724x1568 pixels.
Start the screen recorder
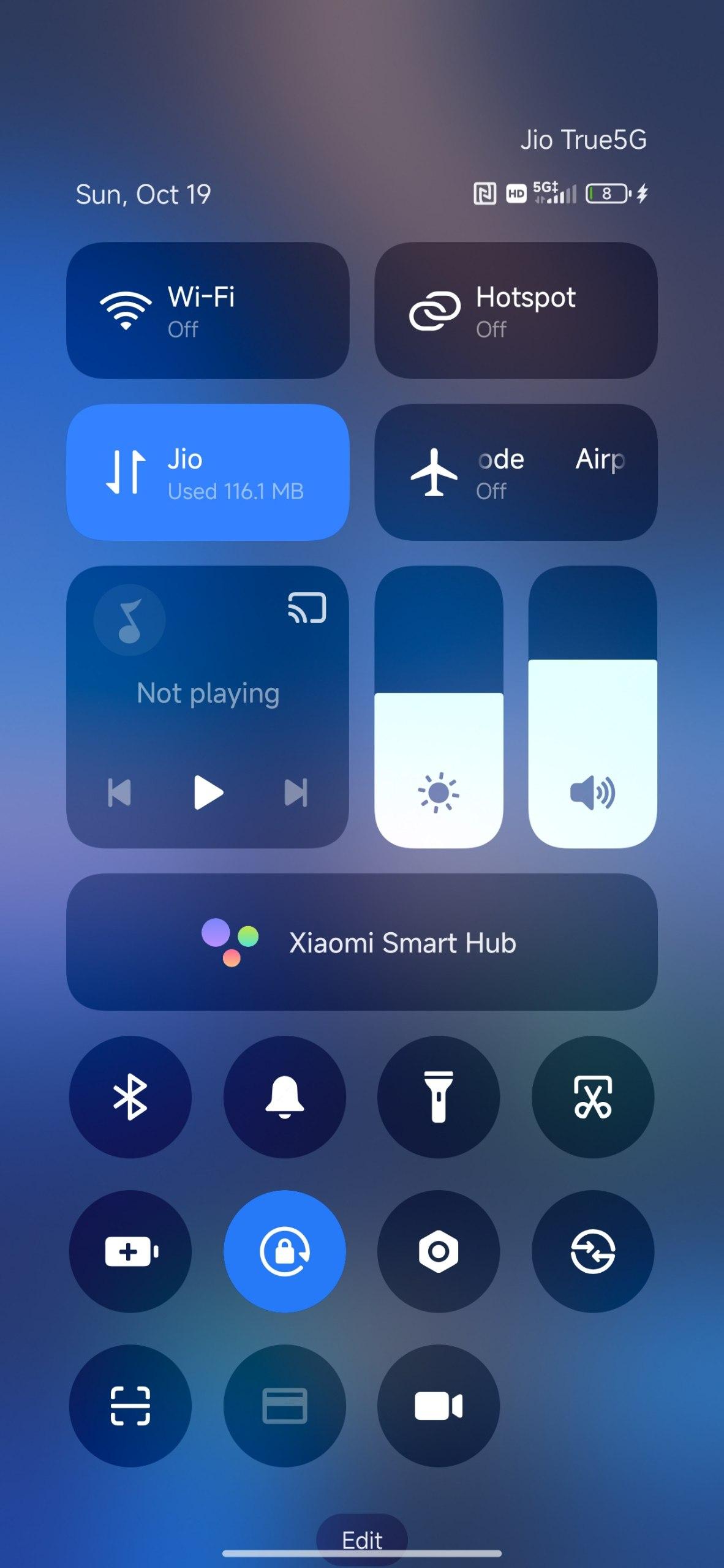[x=439, y=1406]
